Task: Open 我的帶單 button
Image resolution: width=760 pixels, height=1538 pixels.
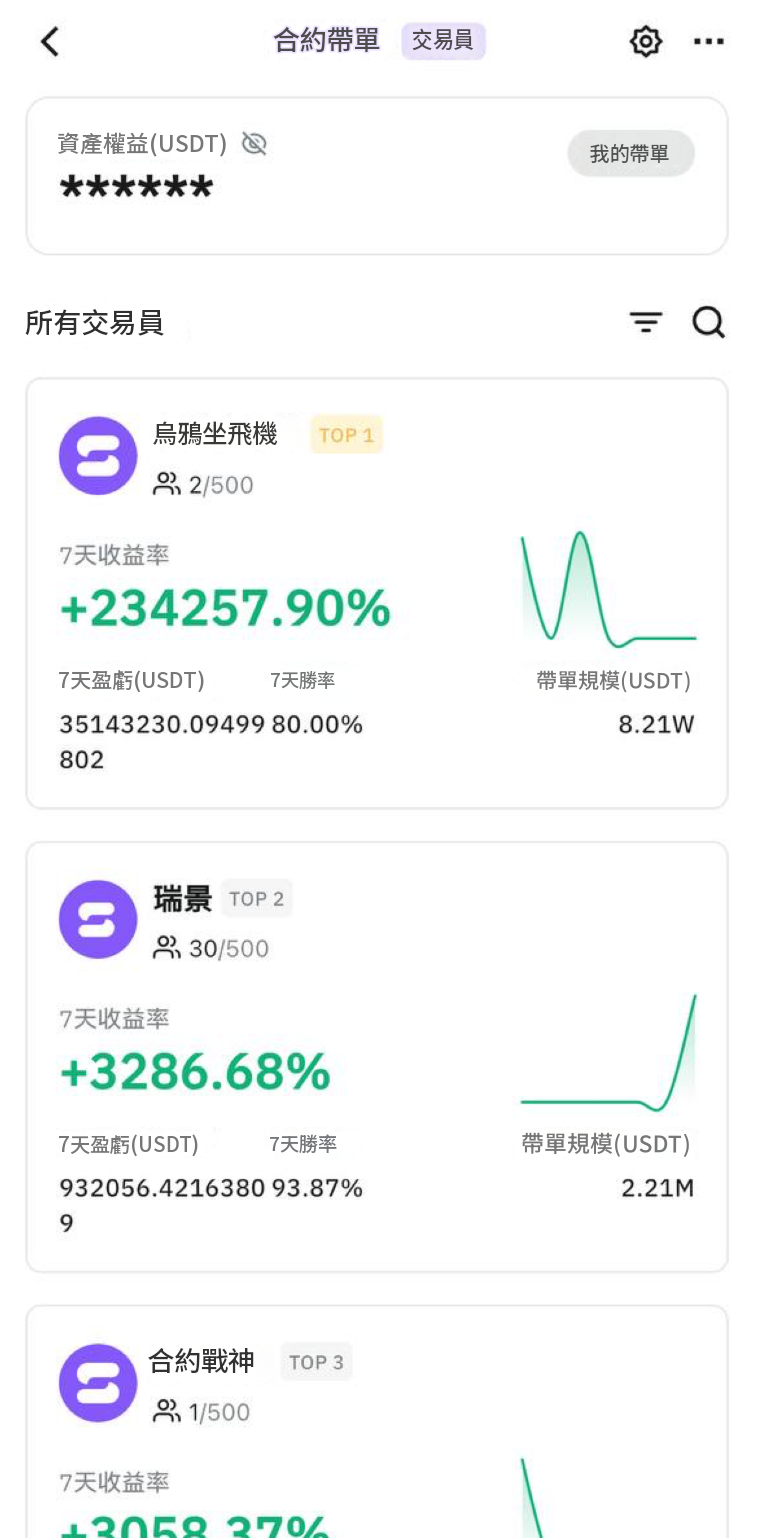Action: (x=630, y=154)
